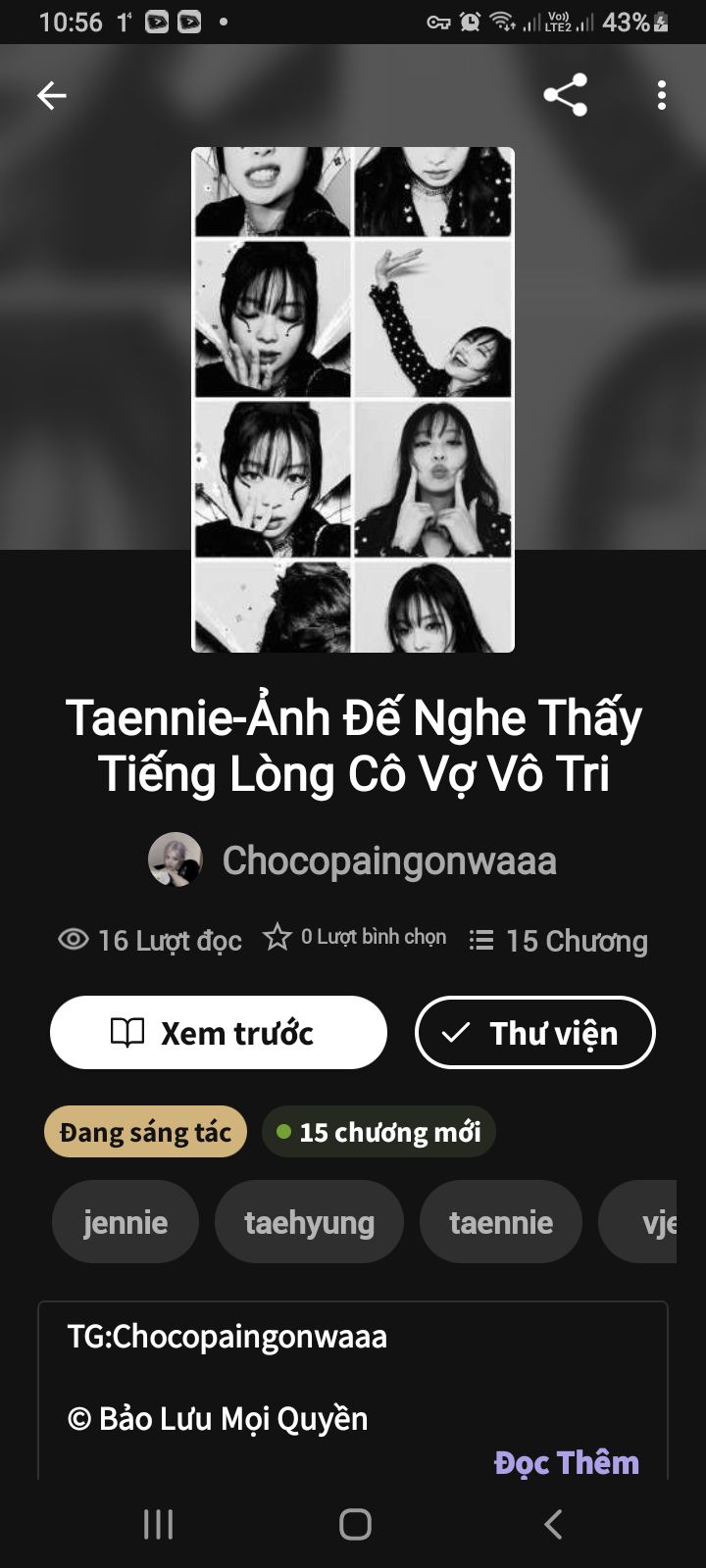Screen dimensions: 706x1568
Task: Open the 15 Chương chapter list
Action: click(x=559, y=941)
